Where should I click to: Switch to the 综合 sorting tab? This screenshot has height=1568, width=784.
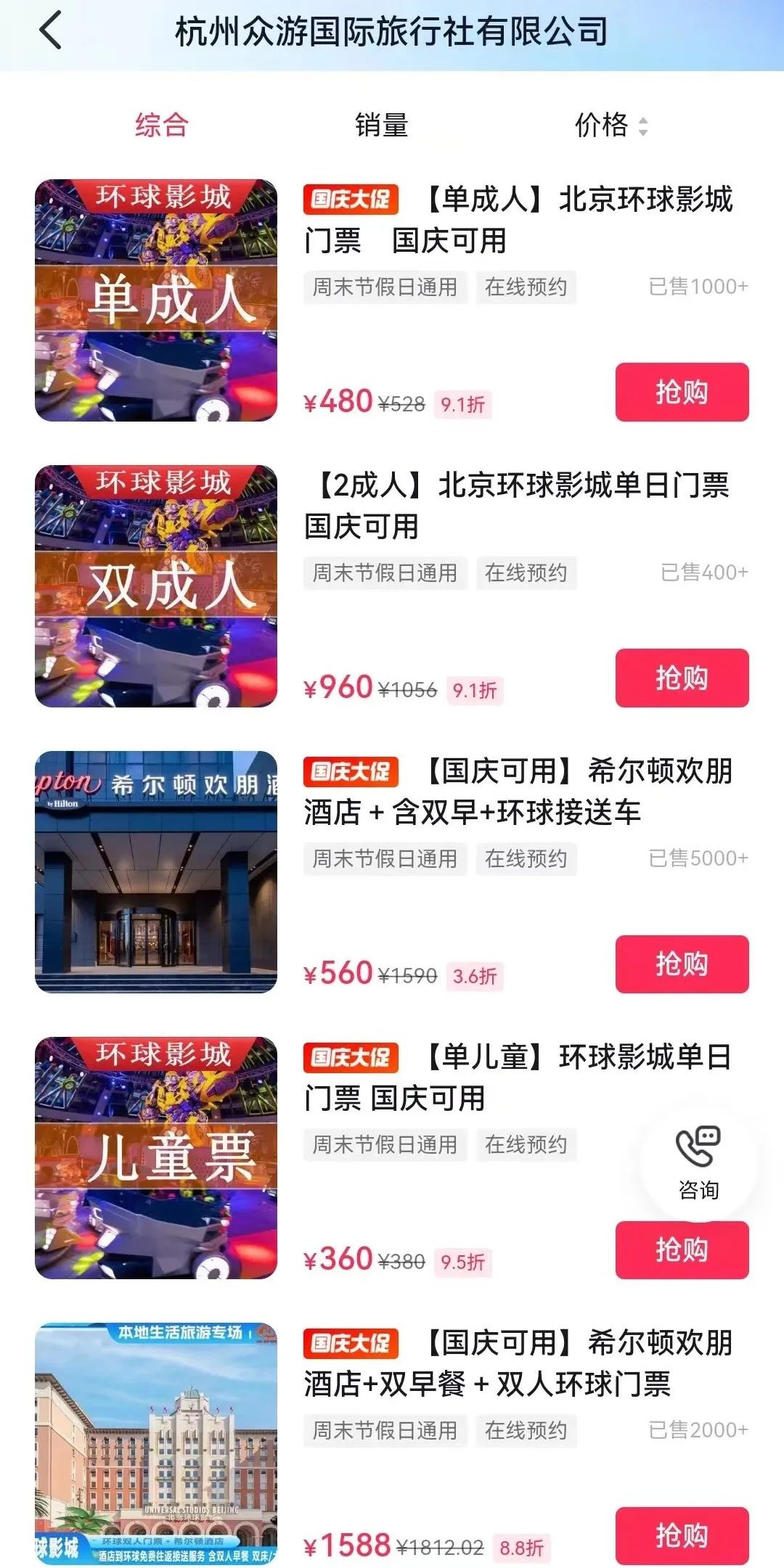coord(161,125)
